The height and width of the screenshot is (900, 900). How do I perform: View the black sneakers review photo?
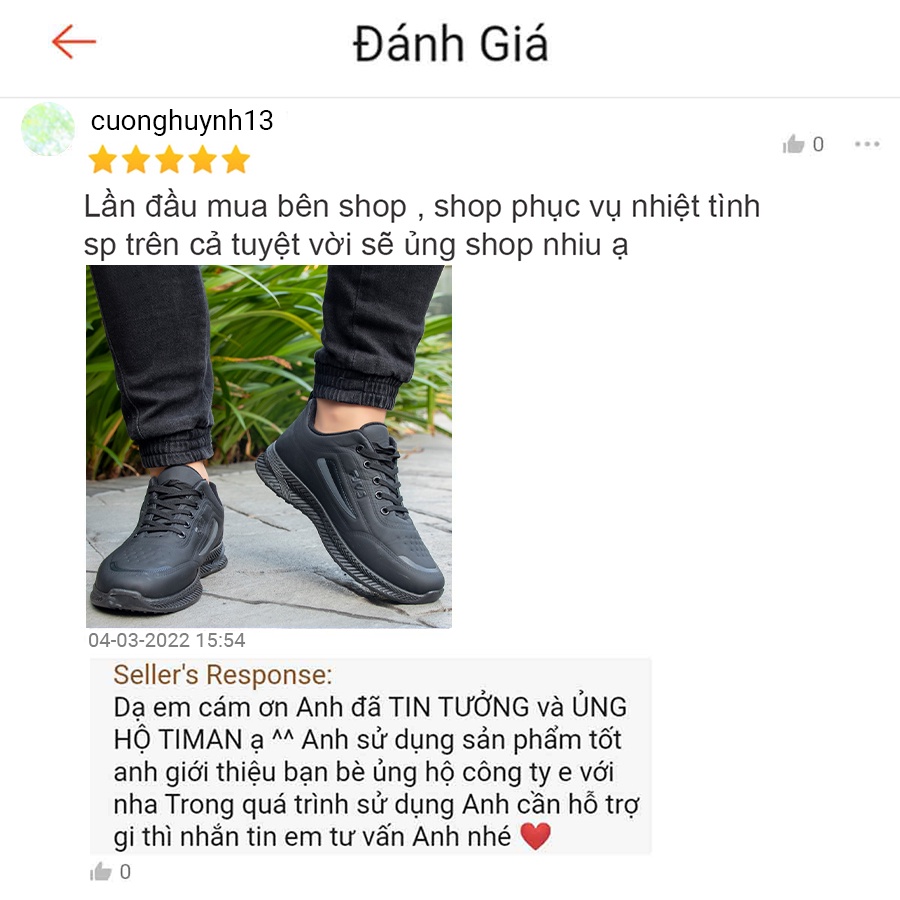(x=268, y=446)
